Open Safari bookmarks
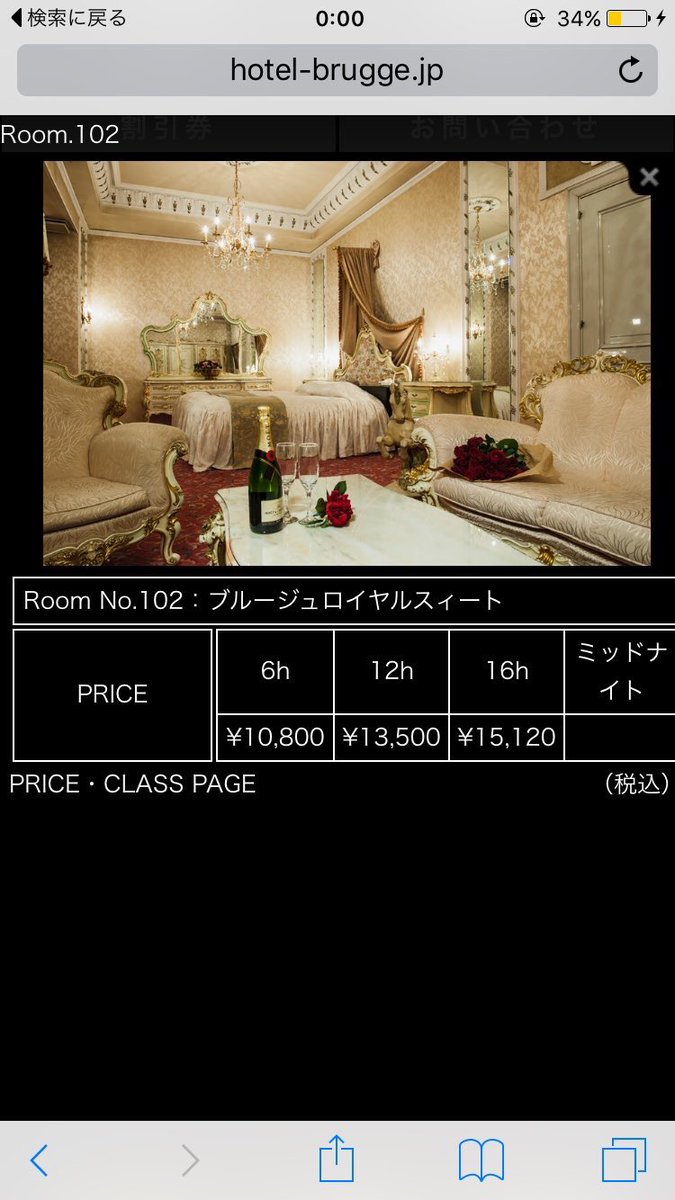 coord(481,1161)
